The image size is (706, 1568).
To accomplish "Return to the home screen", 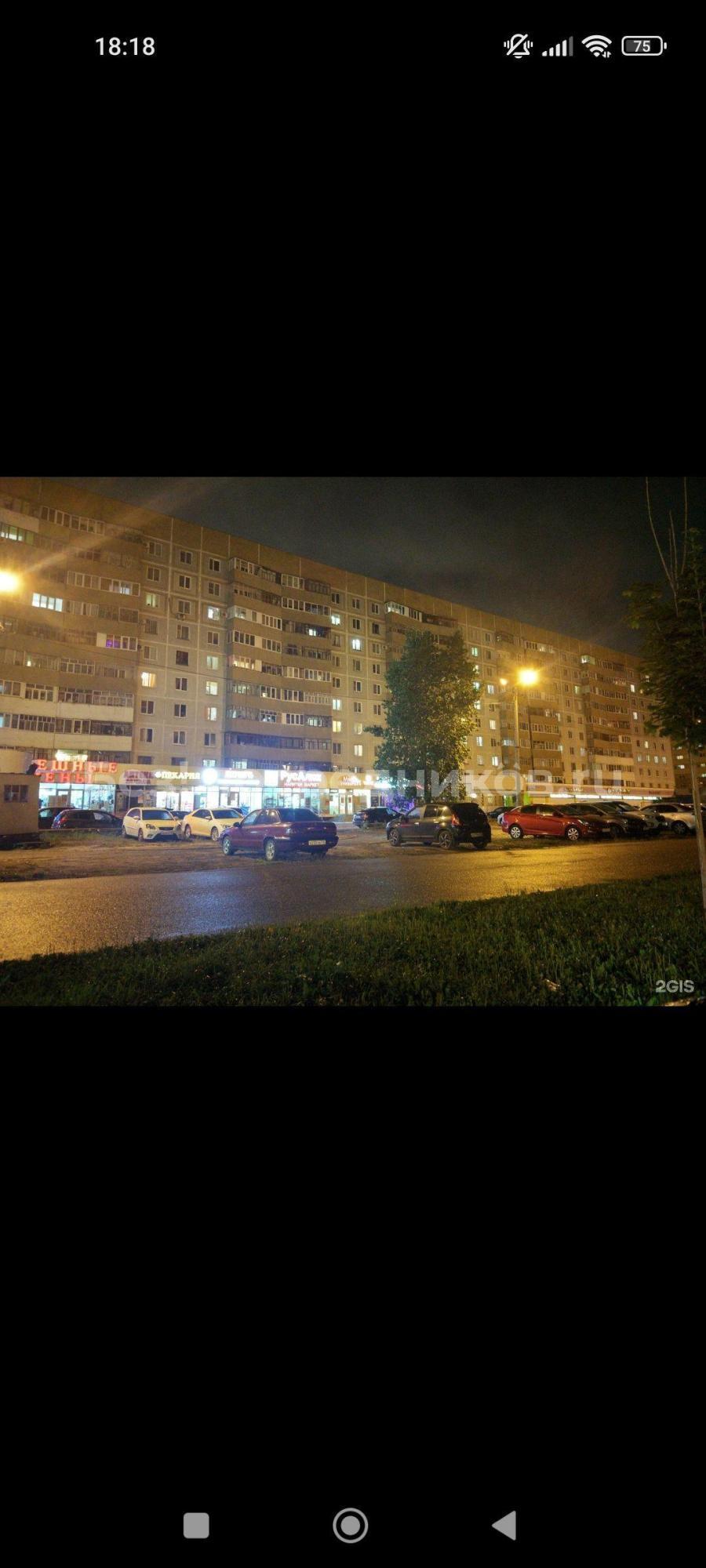I will 351,1525.
